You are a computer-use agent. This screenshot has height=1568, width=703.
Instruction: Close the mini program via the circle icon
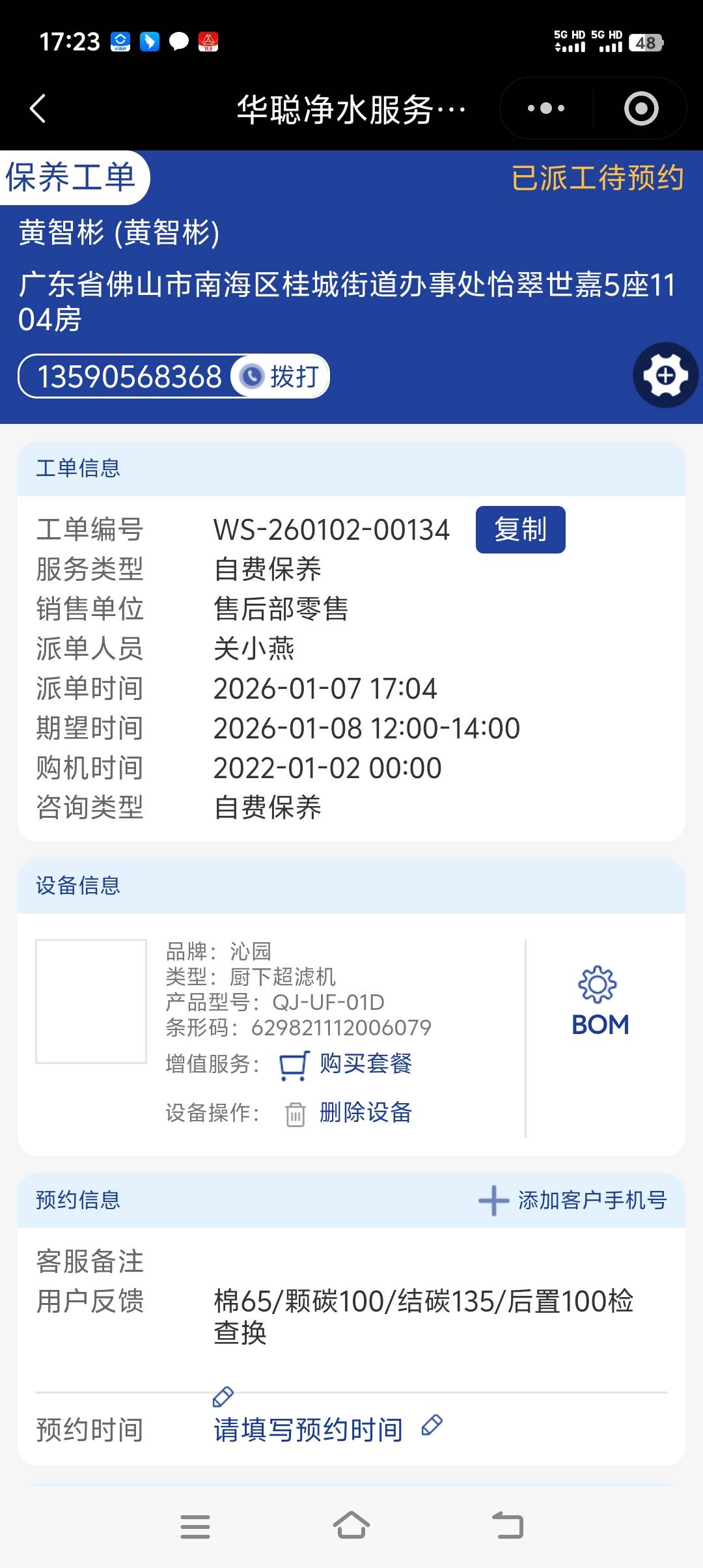[x=641, y=108]
